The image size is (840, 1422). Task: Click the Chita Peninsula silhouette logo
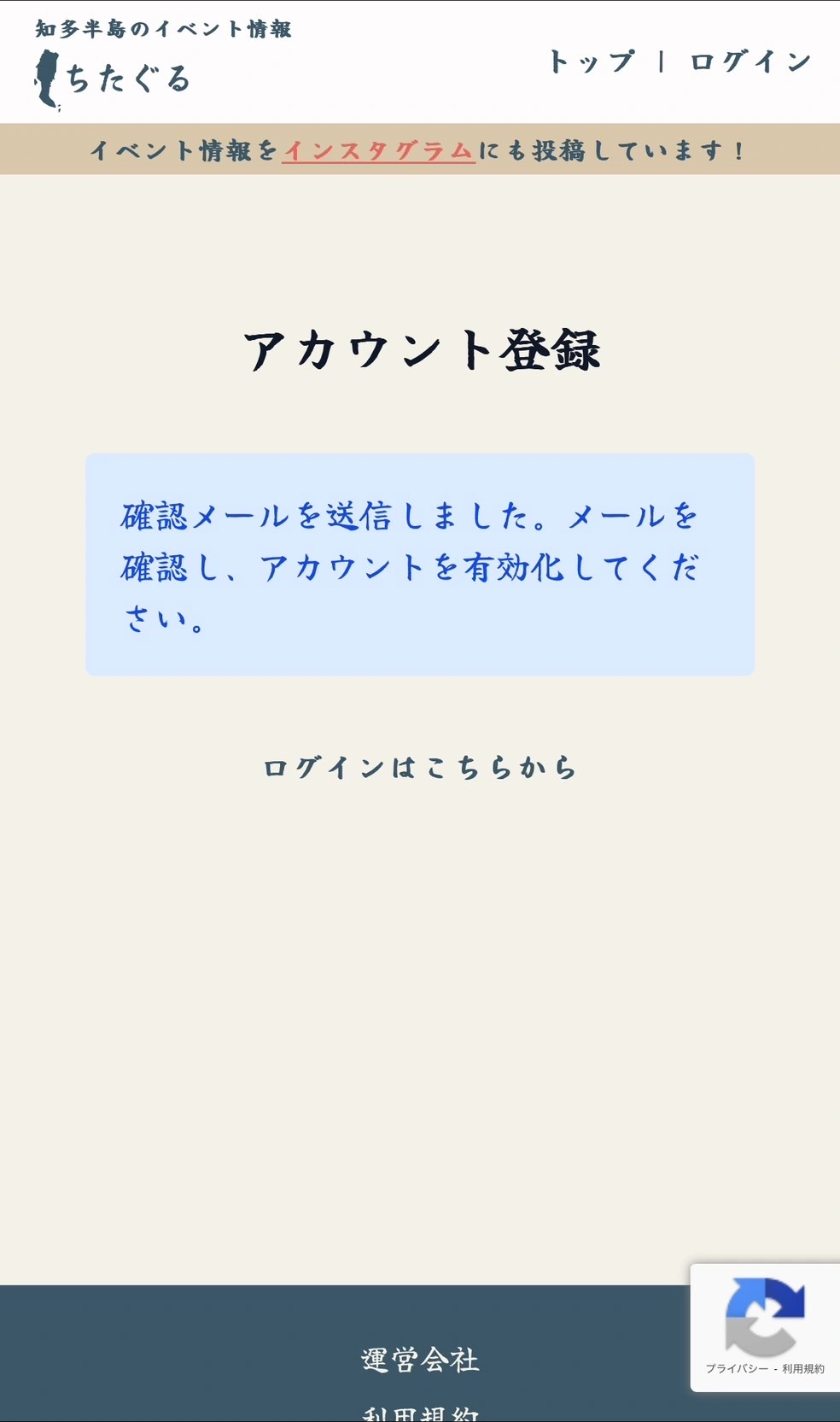(x=47, y=77)
